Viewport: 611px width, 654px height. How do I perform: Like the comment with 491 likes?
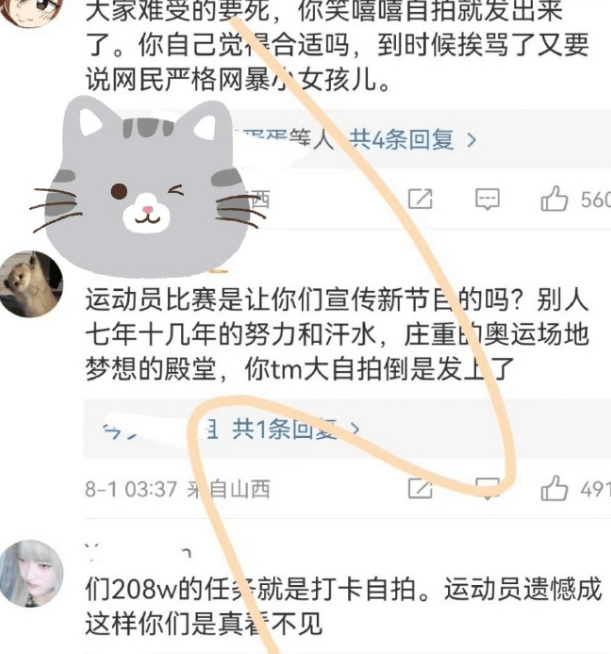point(554,488)
